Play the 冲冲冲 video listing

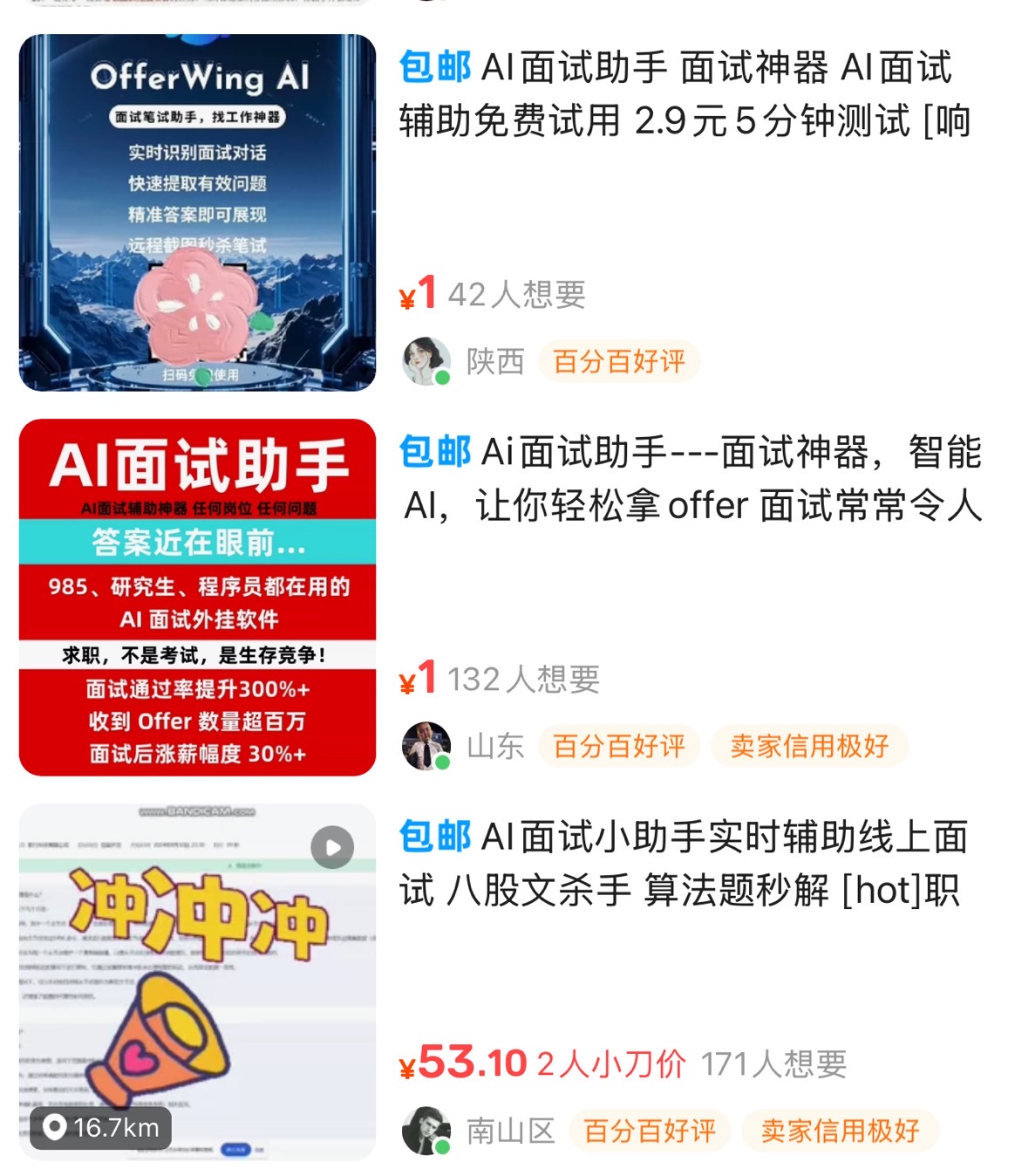click(x=332, y=847)
